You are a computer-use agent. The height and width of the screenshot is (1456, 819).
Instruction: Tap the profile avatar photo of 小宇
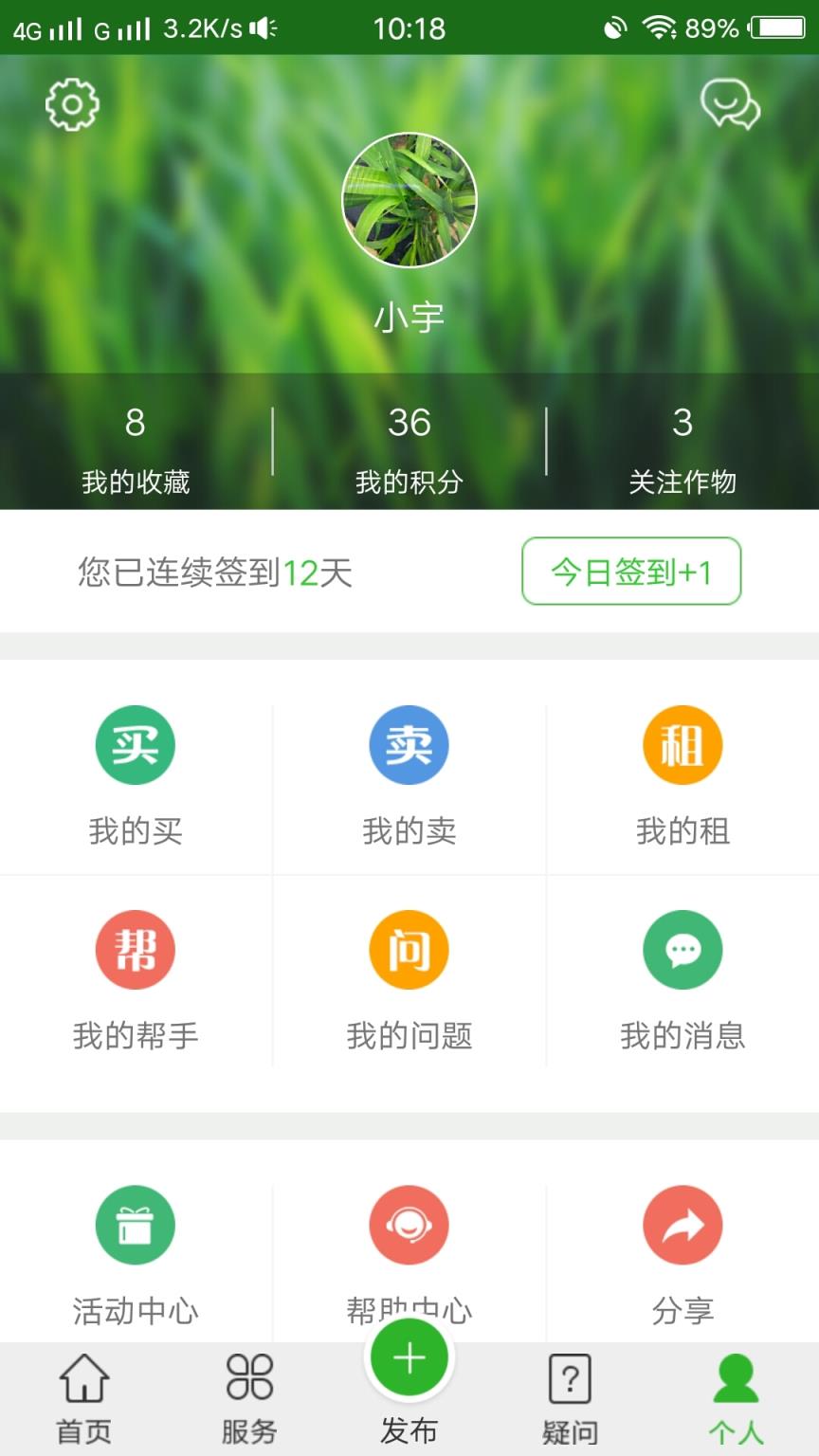point(408,199)
